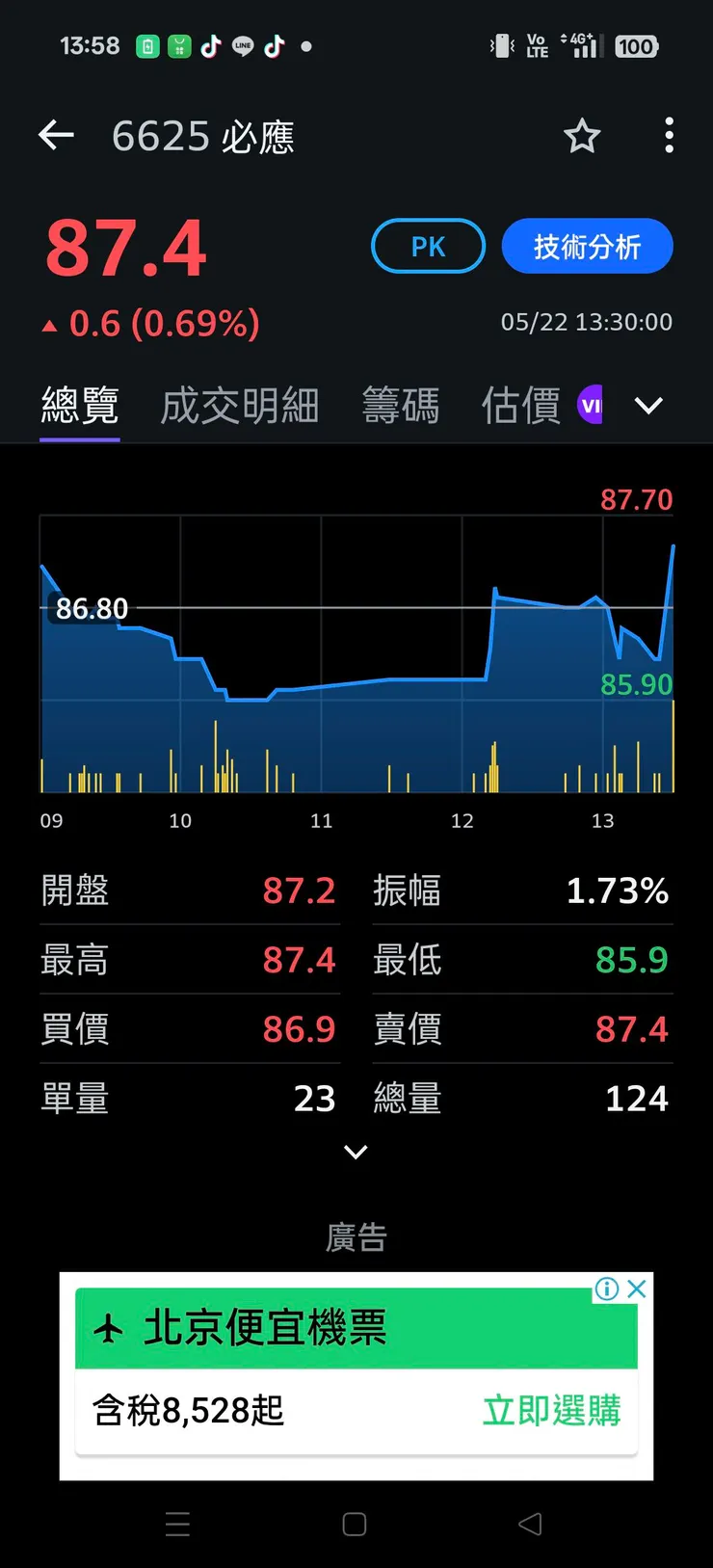This screenshot has height=1568, width=713.
Task: Open the three-dot overflow menu
Action: (669, 136)
